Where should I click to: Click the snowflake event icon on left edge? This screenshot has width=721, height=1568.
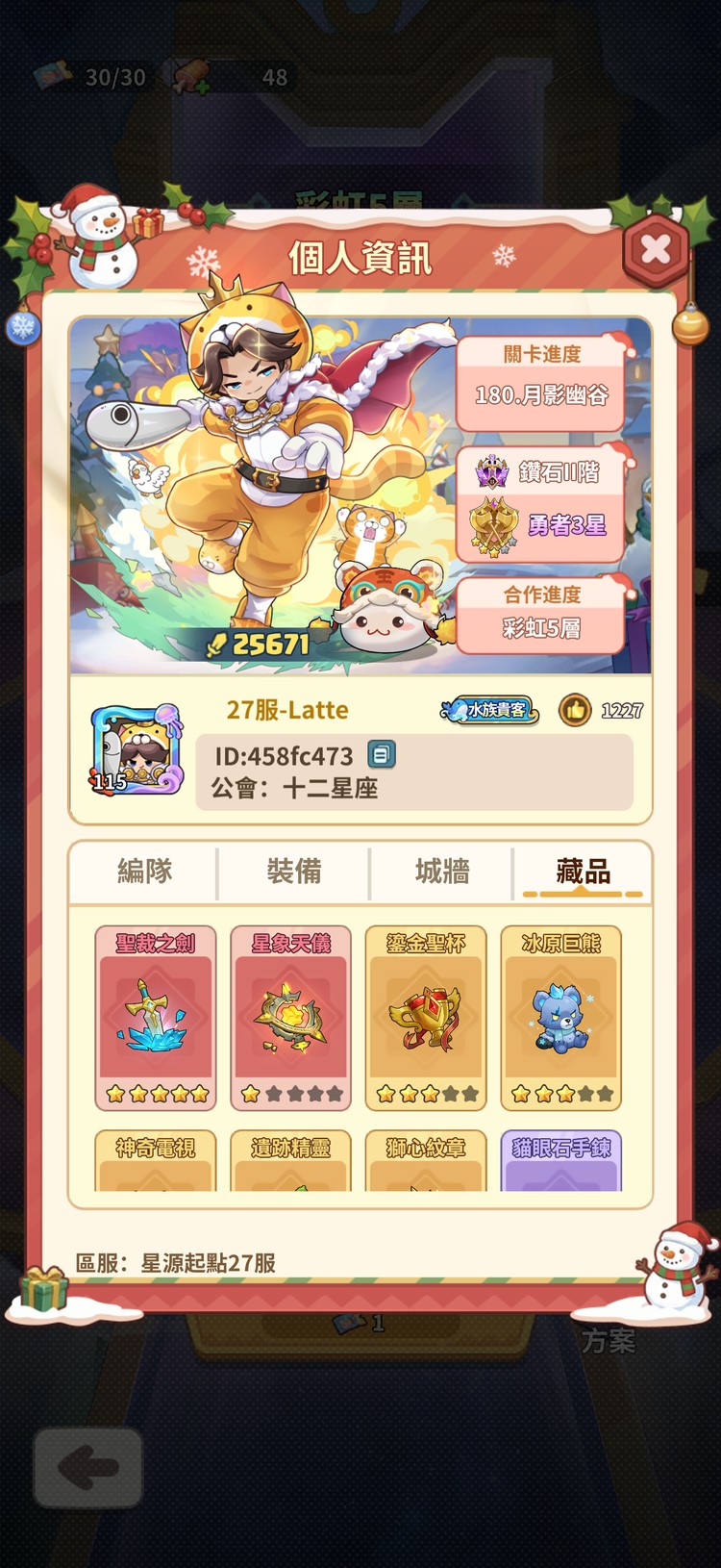pyautogui.click(x=23, y=328)
